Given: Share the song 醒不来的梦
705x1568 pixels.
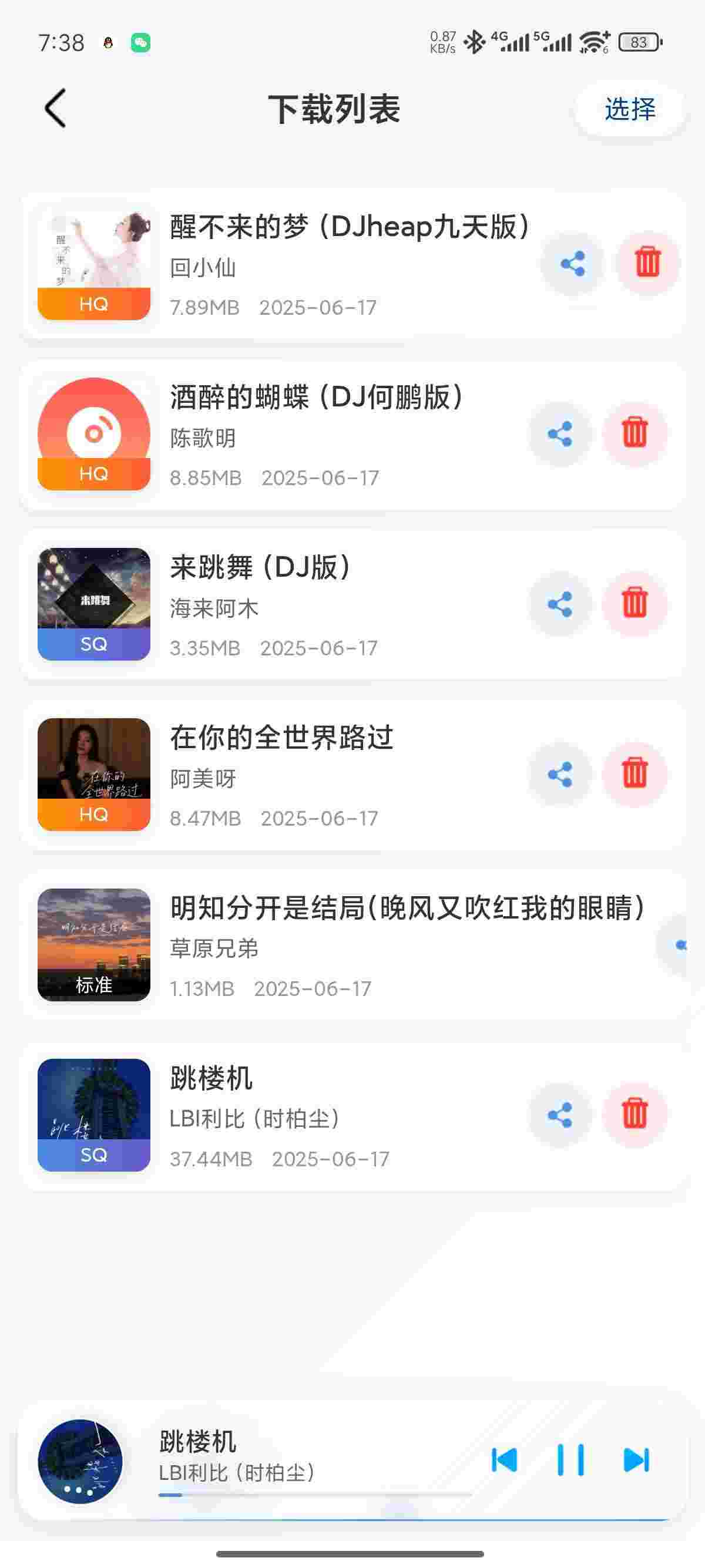Looking at the screenshot, I should pos(572,264).
